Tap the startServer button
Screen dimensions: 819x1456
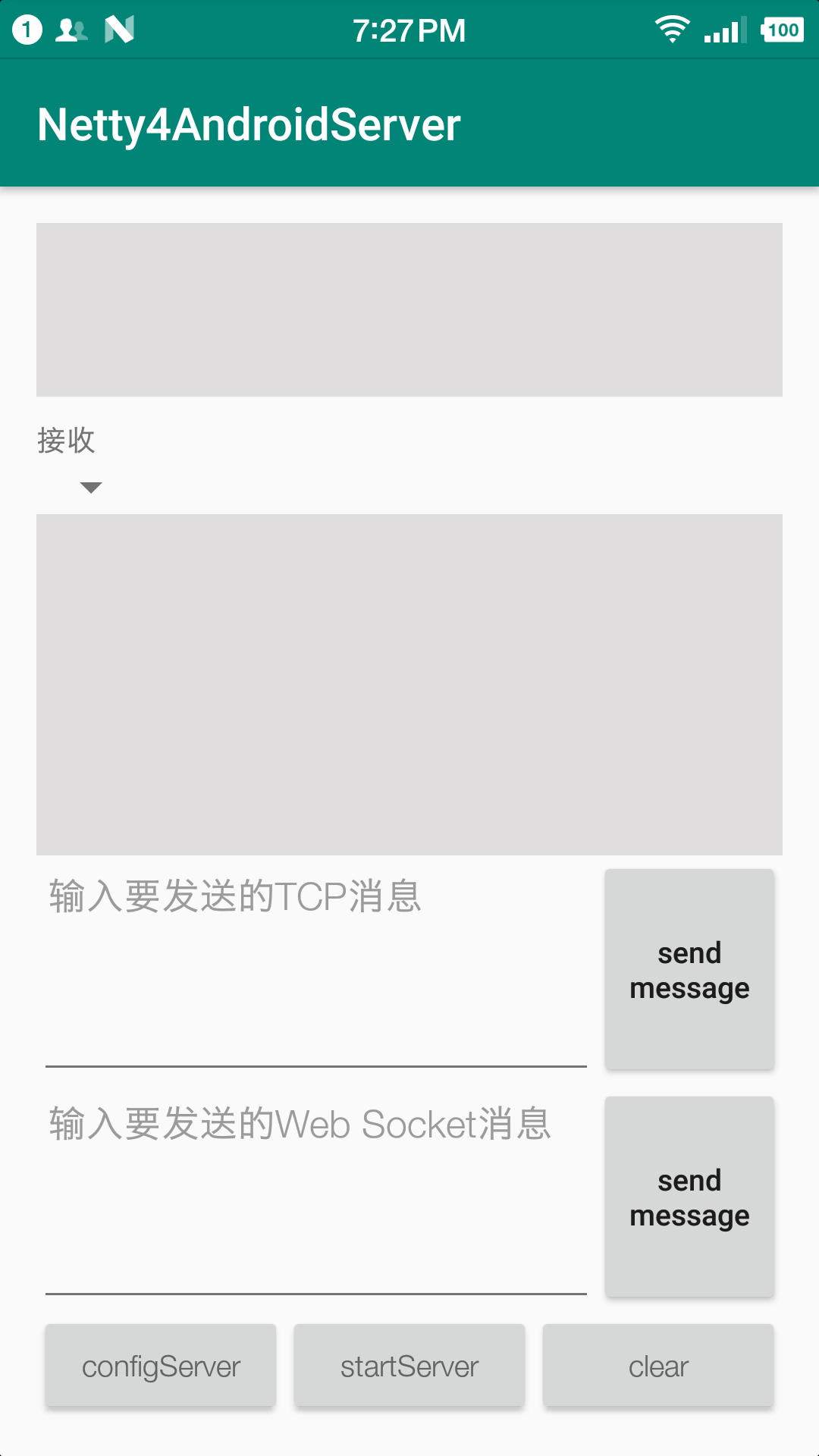point(409,1365)
